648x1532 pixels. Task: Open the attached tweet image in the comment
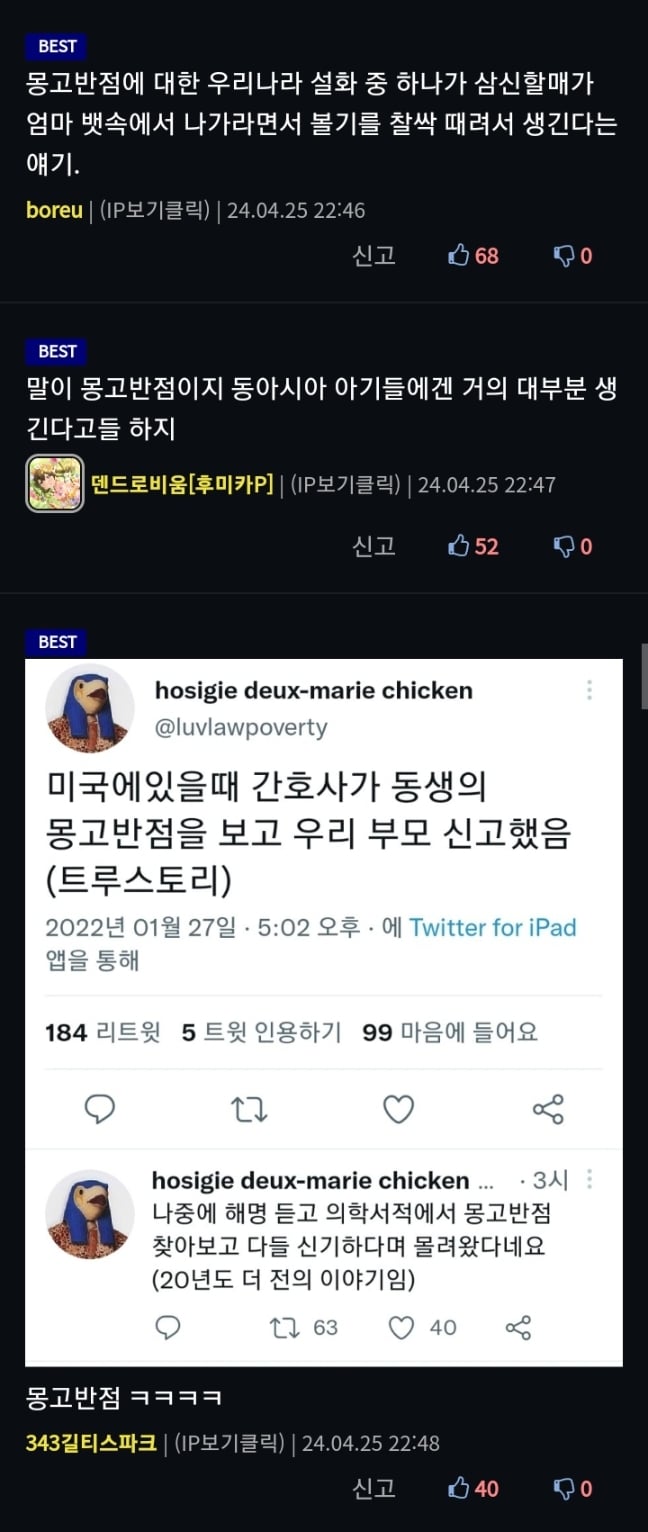point(323,1010)
